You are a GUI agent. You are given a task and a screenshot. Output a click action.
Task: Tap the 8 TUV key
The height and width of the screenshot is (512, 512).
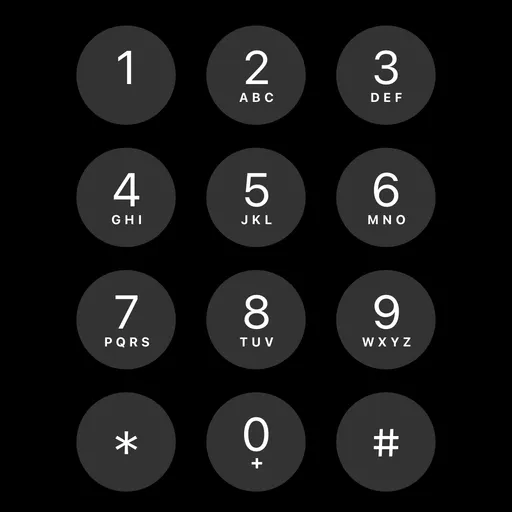coord(256,320)
